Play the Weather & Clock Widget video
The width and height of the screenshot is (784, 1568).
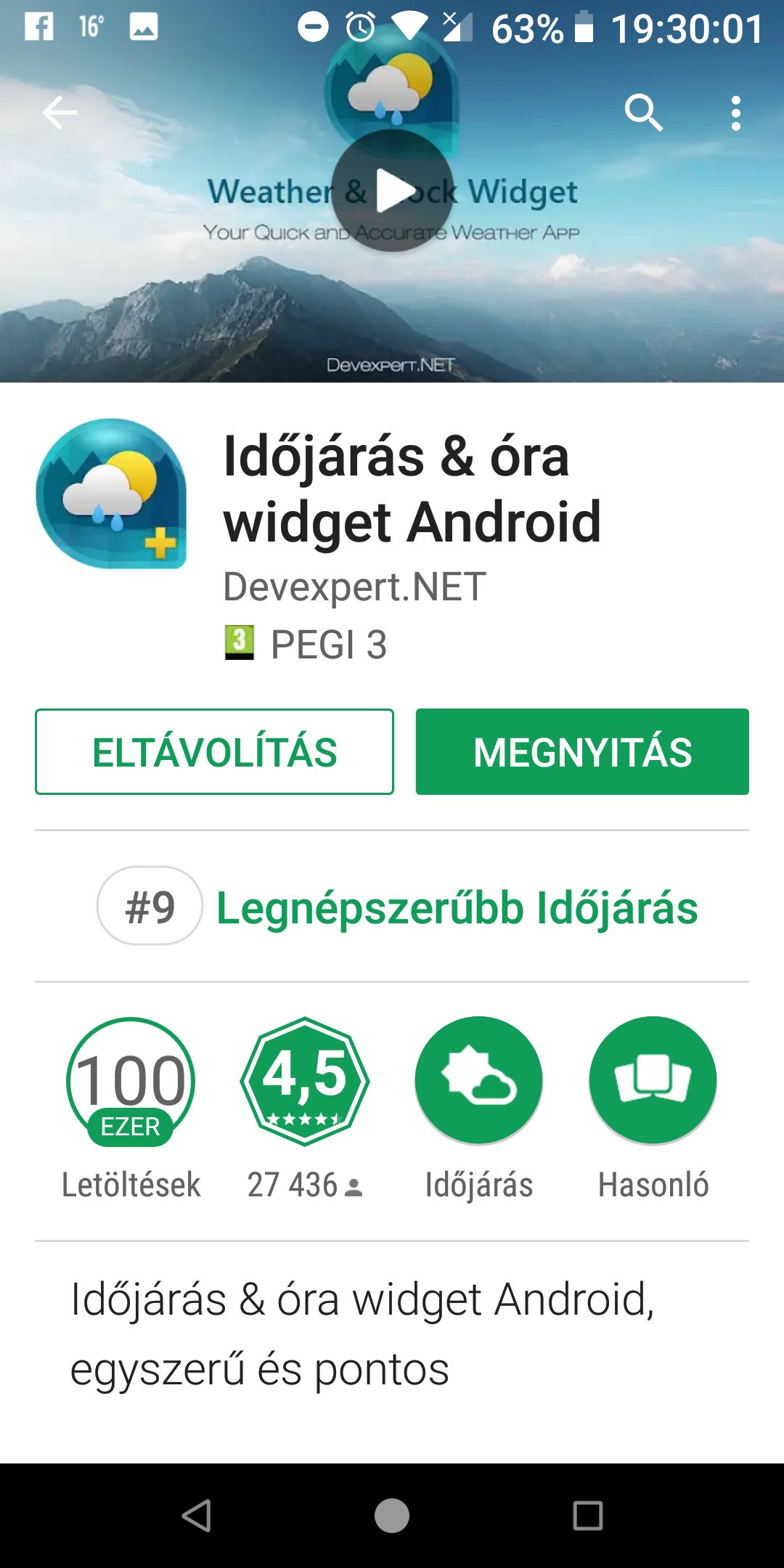coord(393,192)
